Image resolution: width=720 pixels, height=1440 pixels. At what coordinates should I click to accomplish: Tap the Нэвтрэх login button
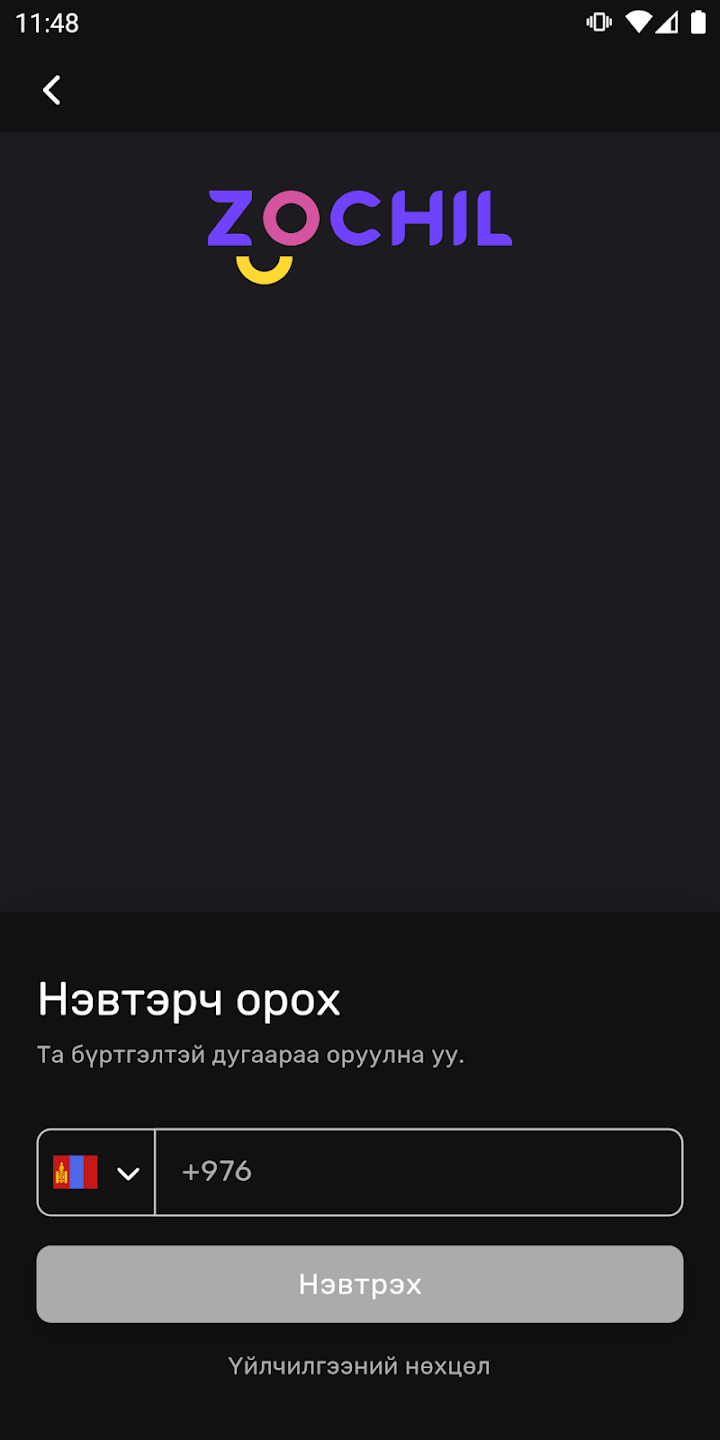[360, 1284]
